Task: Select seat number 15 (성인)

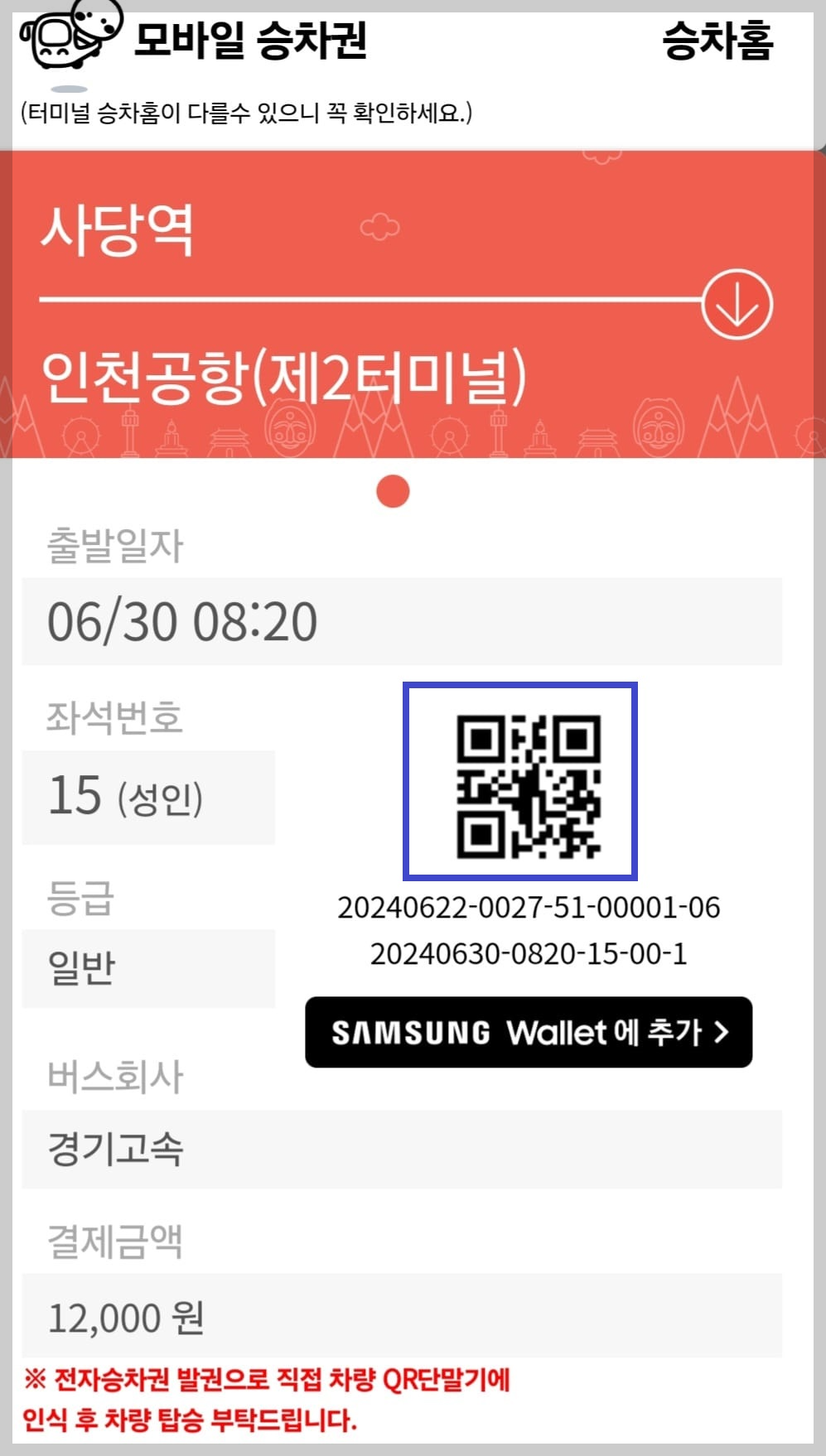Action: tap(149, 797)
